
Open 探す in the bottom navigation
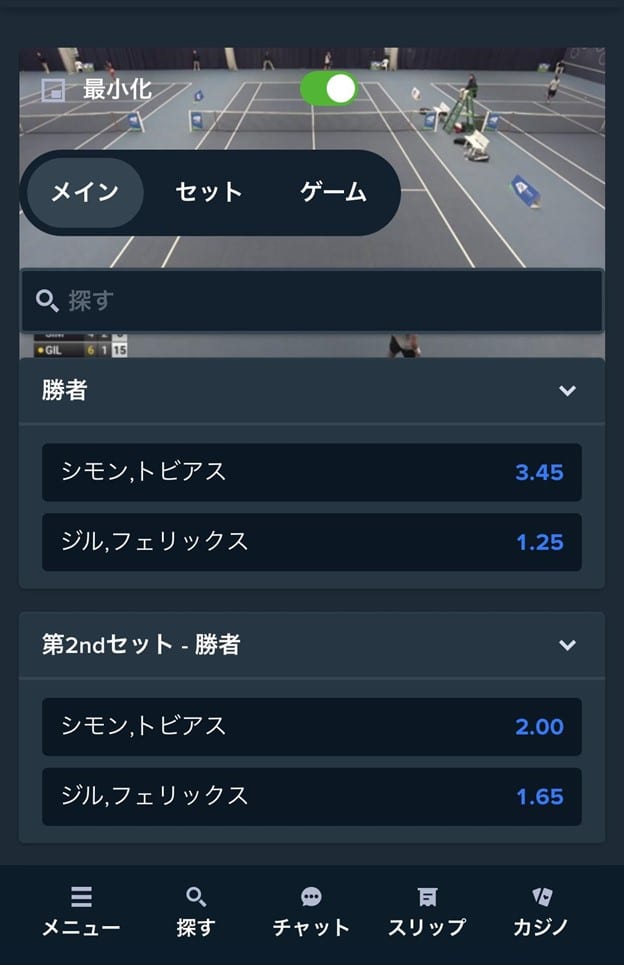click(x=196, y=911)
